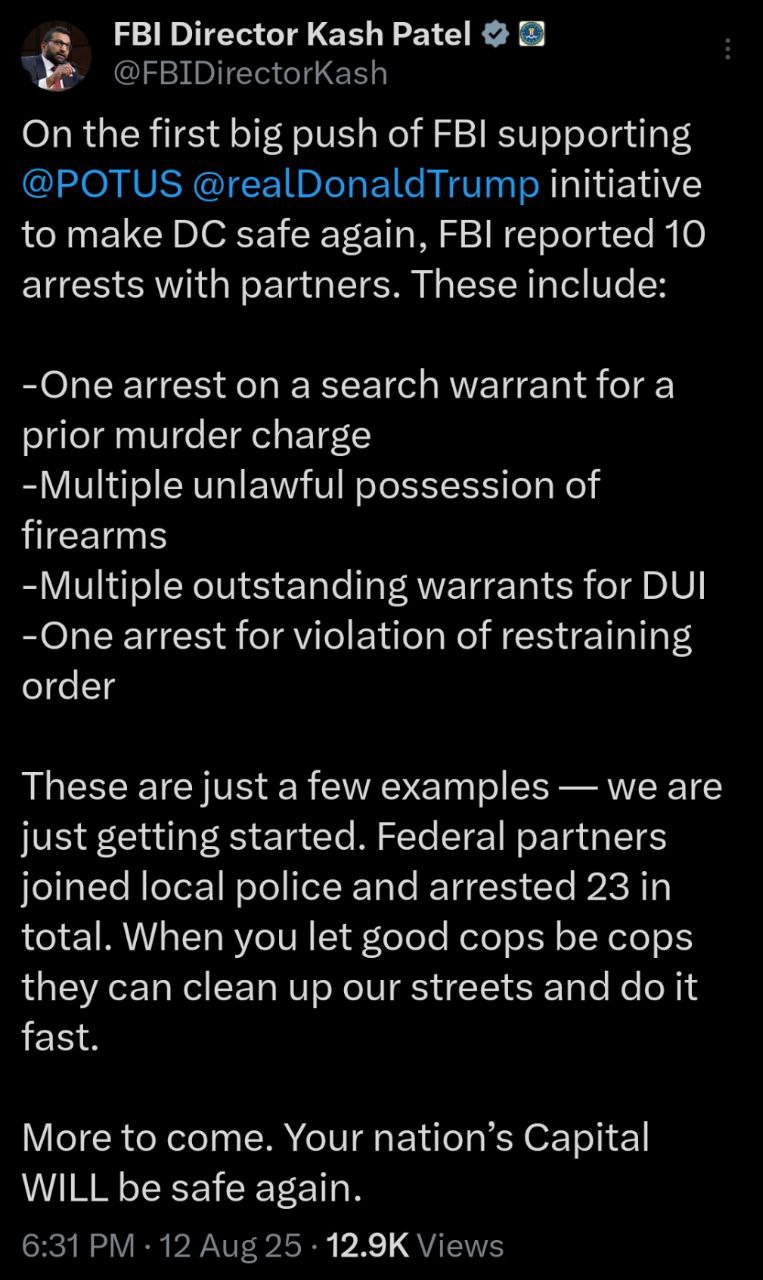Open the tweet's three-dot overflow menu

(729, 49)
